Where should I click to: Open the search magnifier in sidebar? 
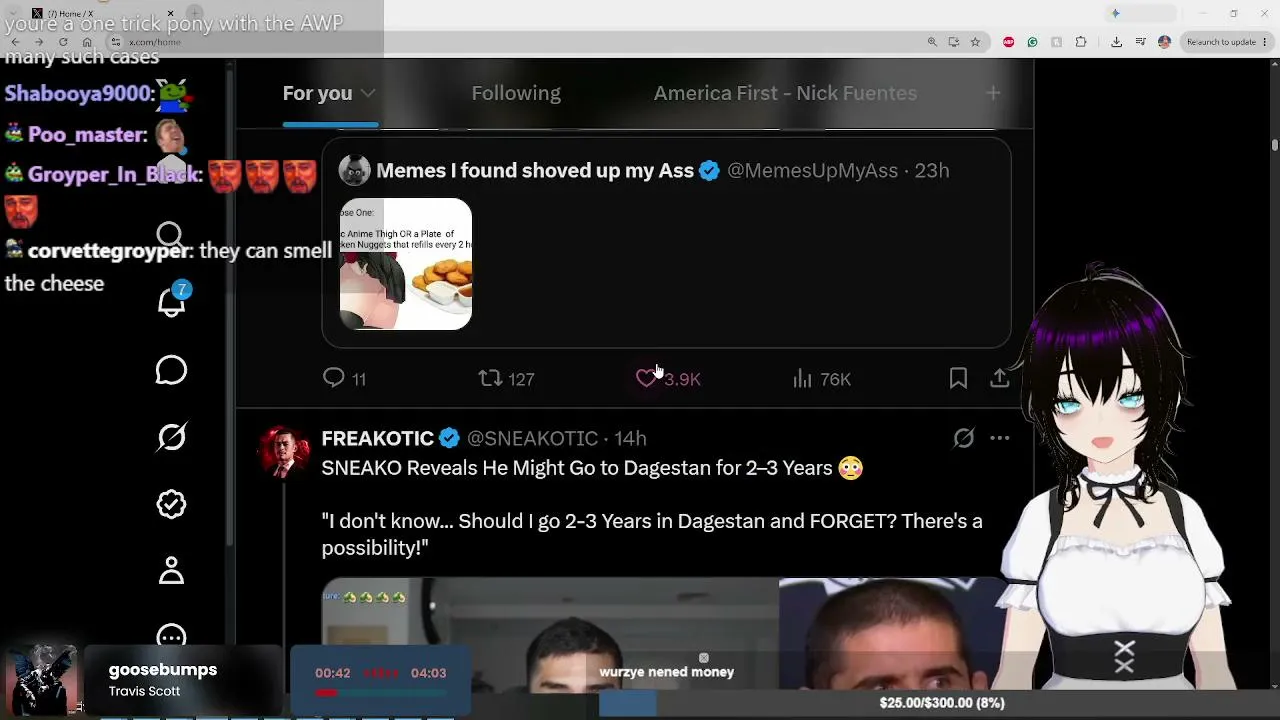coord(170,235)
